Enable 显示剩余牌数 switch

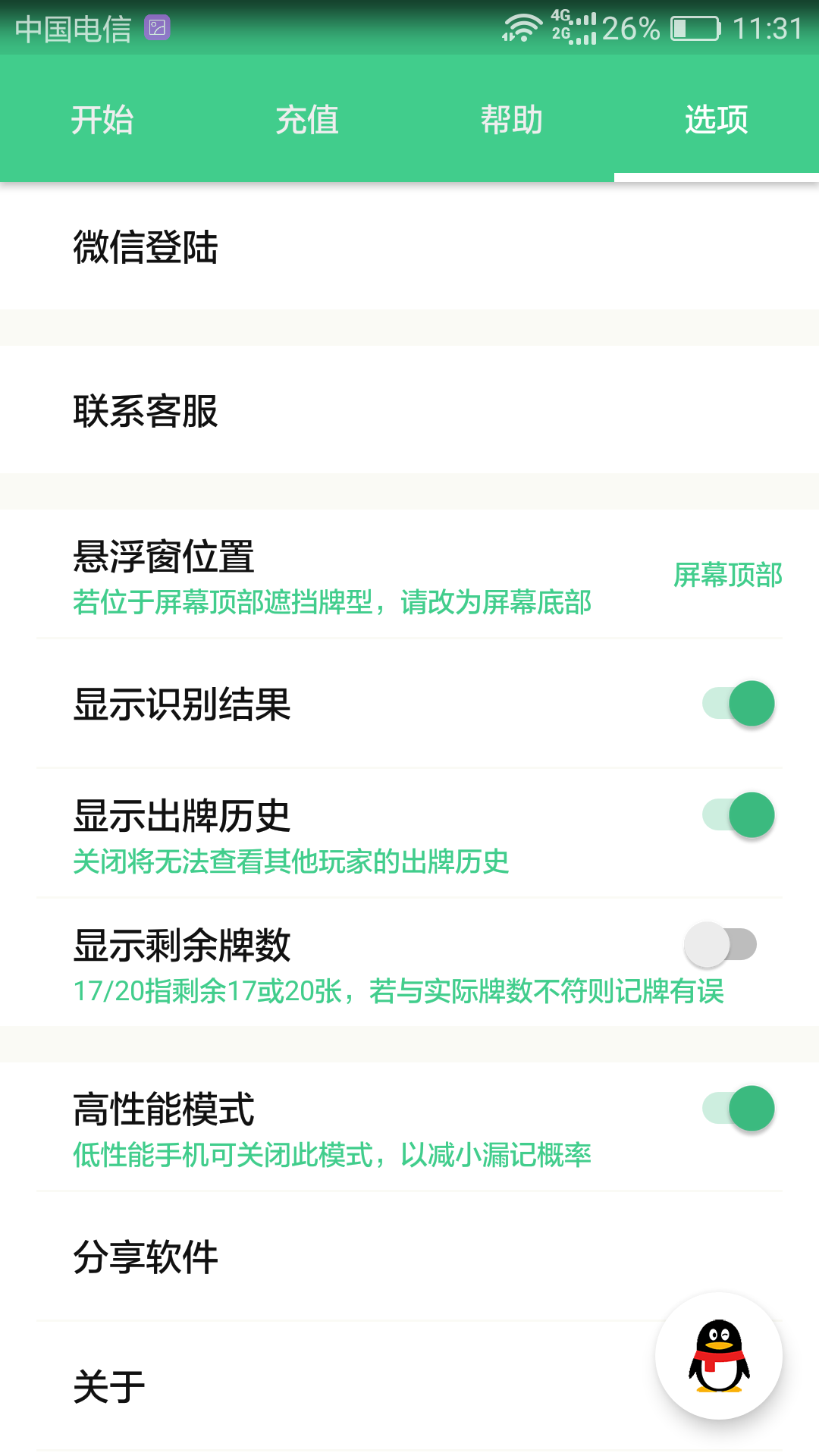tap(720, 945)
